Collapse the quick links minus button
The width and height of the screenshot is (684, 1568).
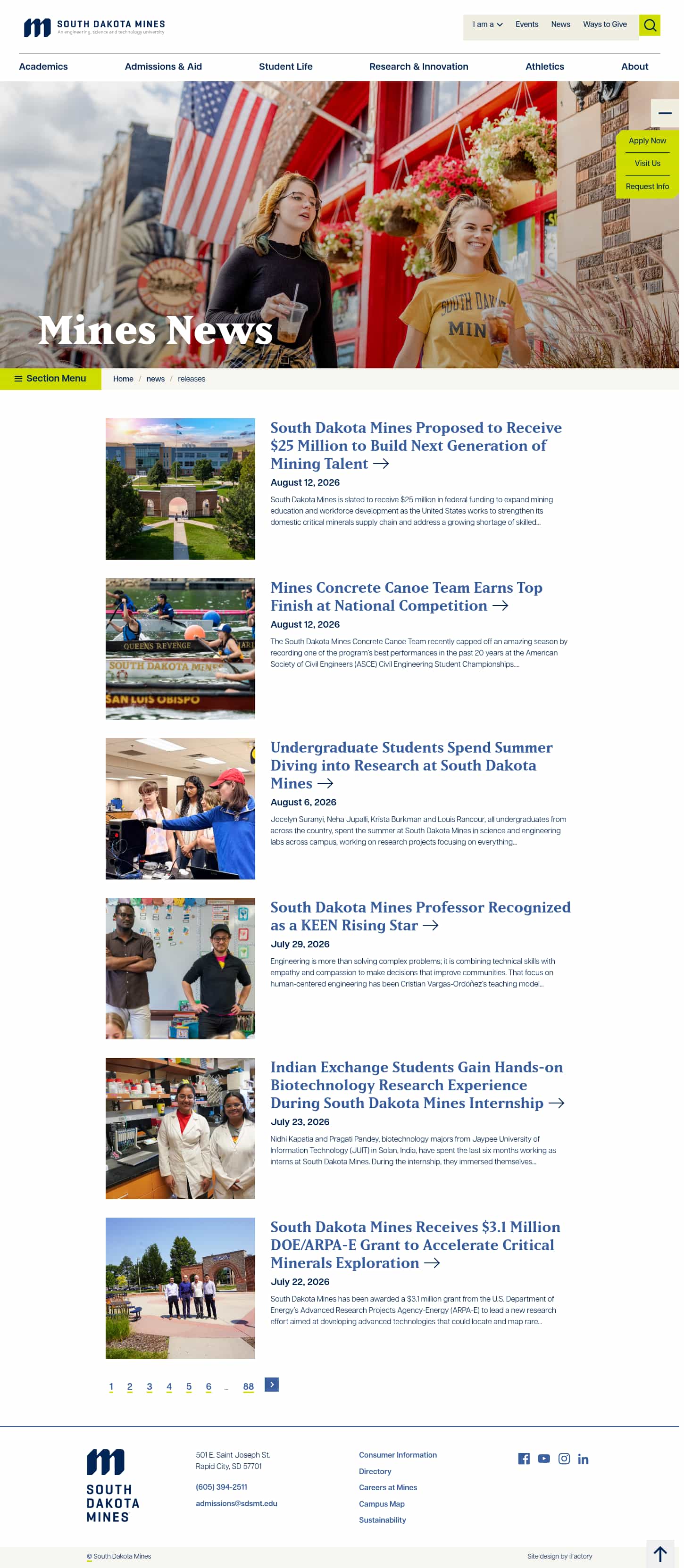[x=665, y=113]
